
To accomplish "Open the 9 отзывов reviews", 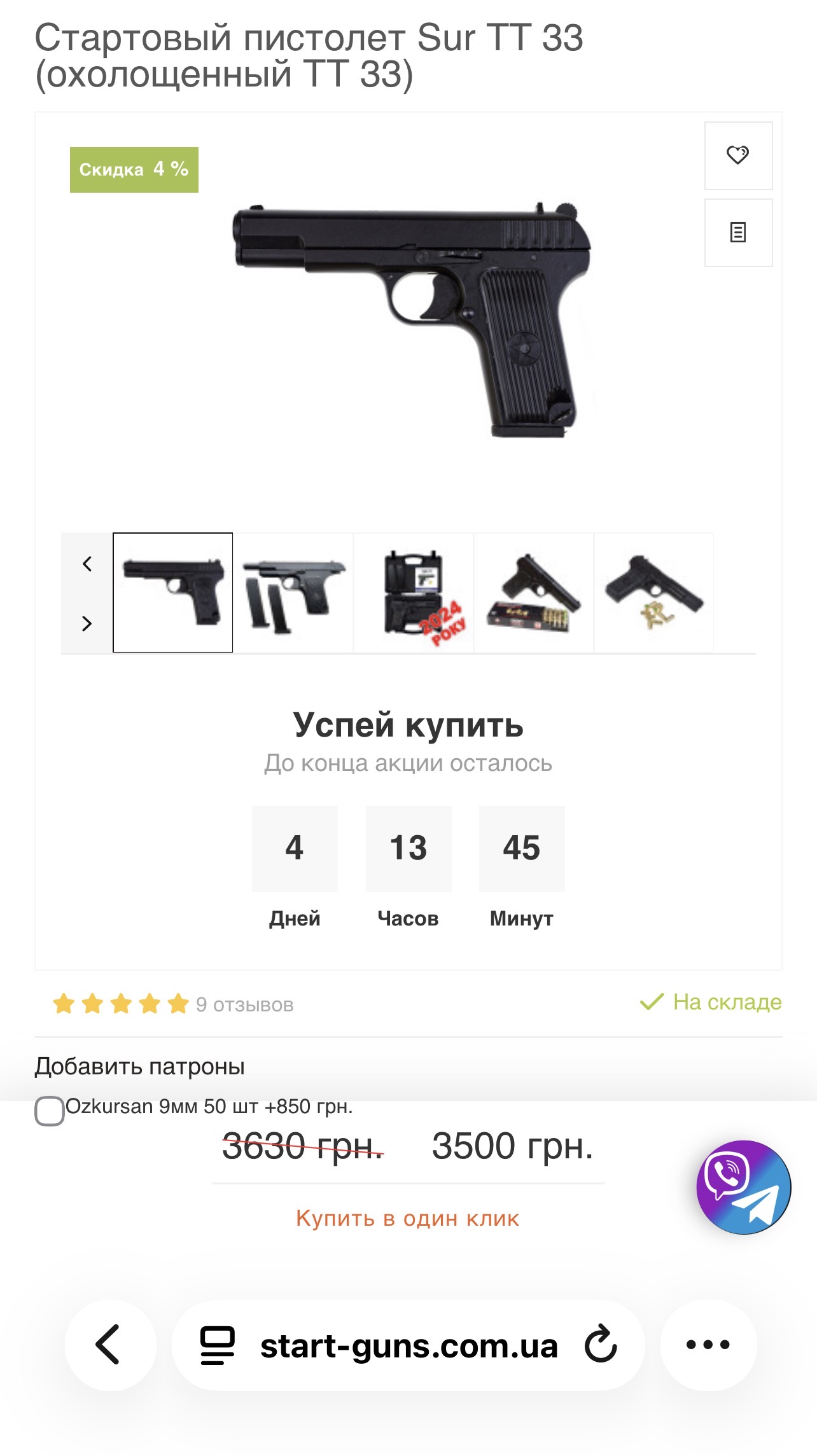I will (244, 1004).
